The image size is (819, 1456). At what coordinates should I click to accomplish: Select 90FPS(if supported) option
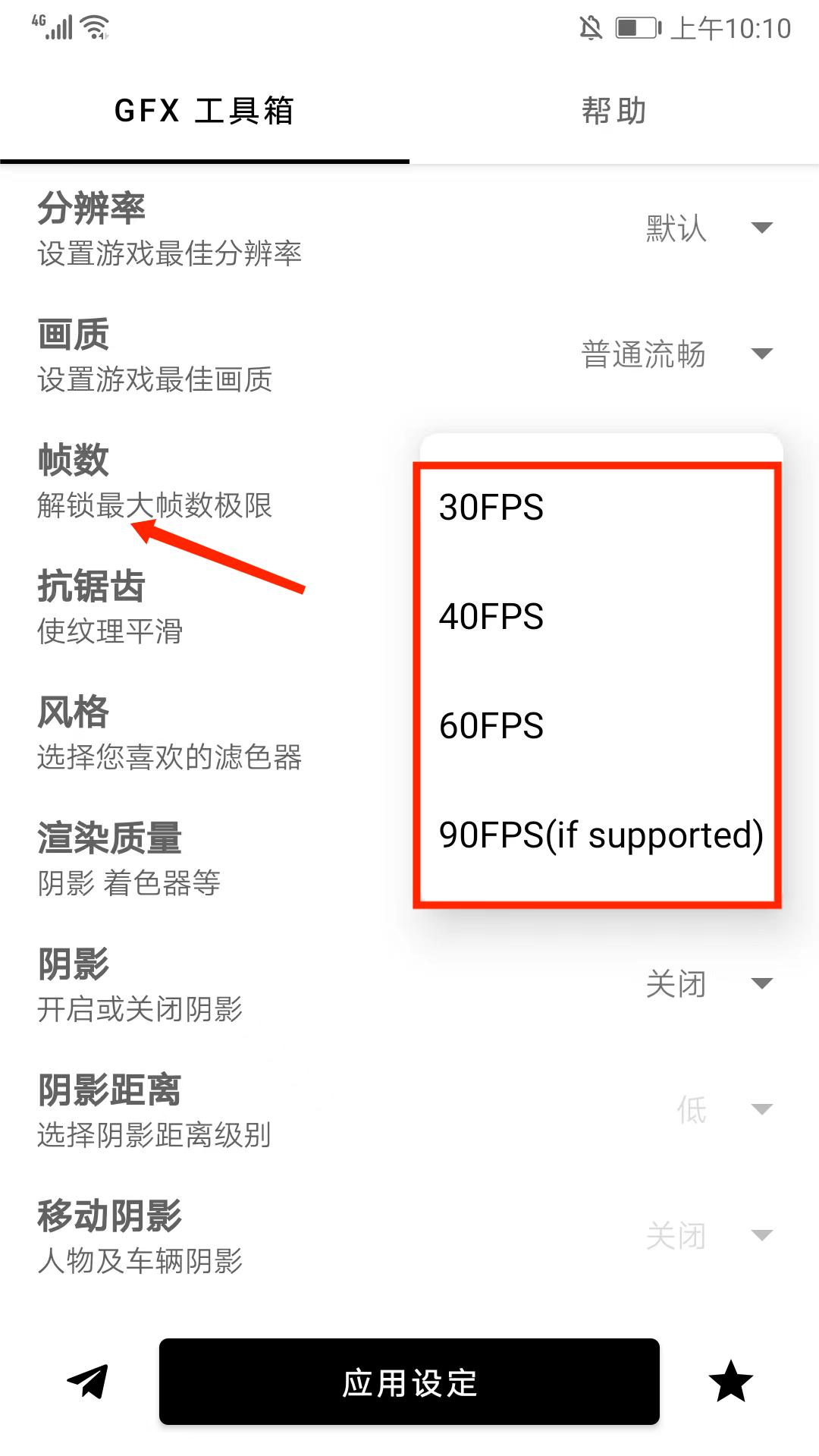point(601,835)
